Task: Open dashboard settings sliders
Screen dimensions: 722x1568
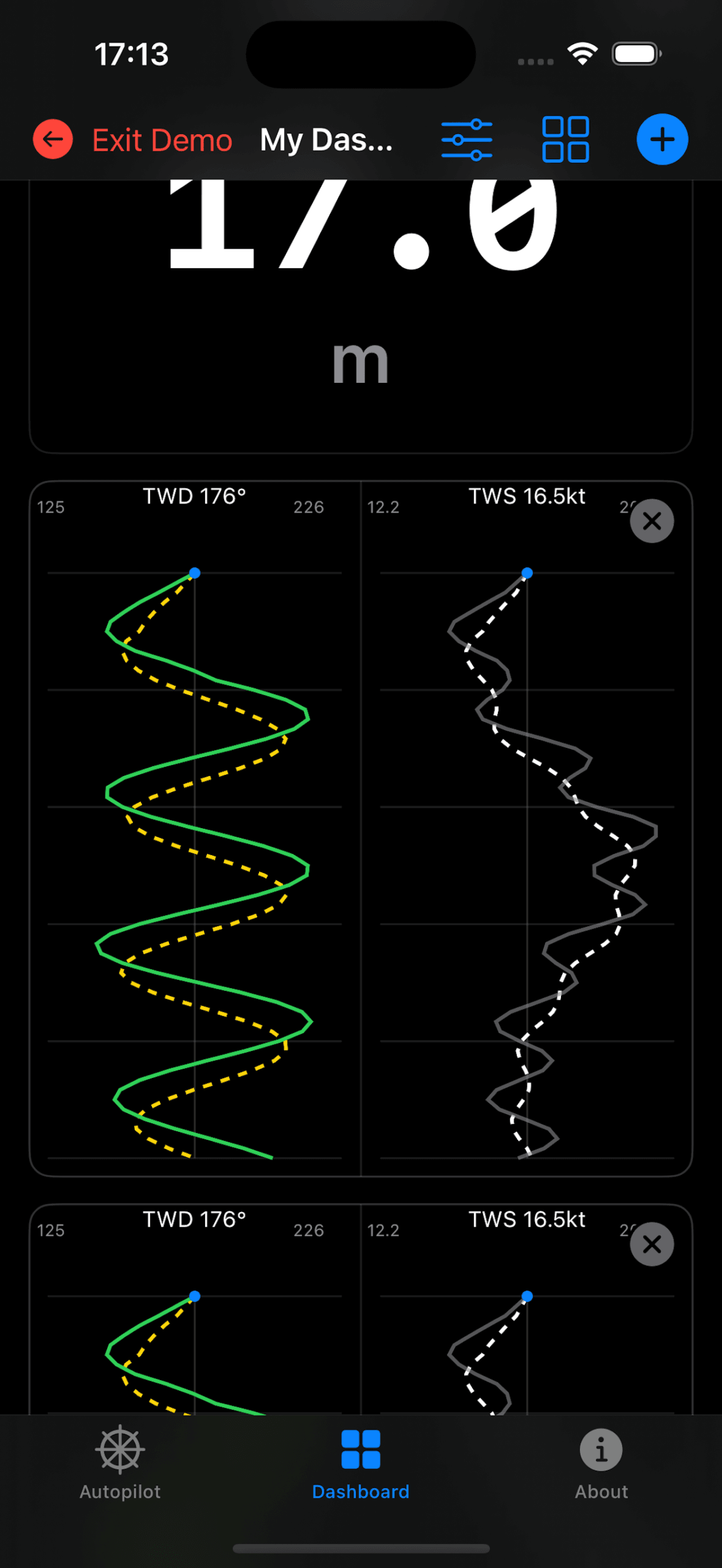Action: [467, 140]
